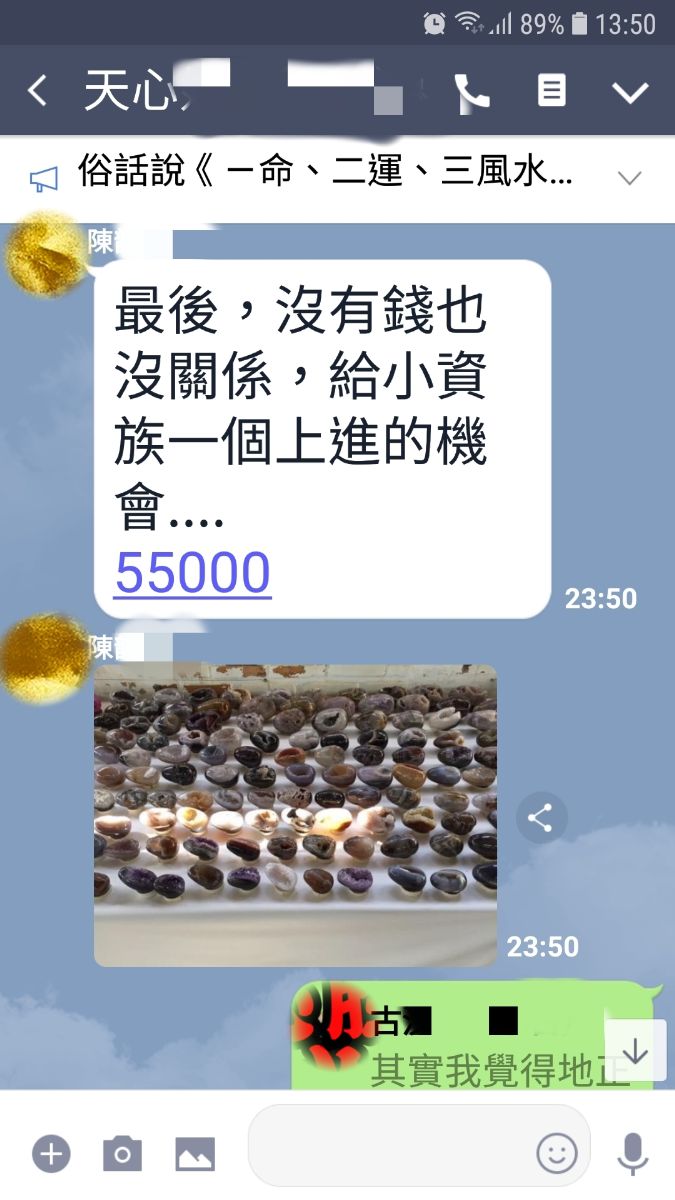Viewport: 675px width, 1200px height.
Task: Start a voice call
Action: coord(472,92)
